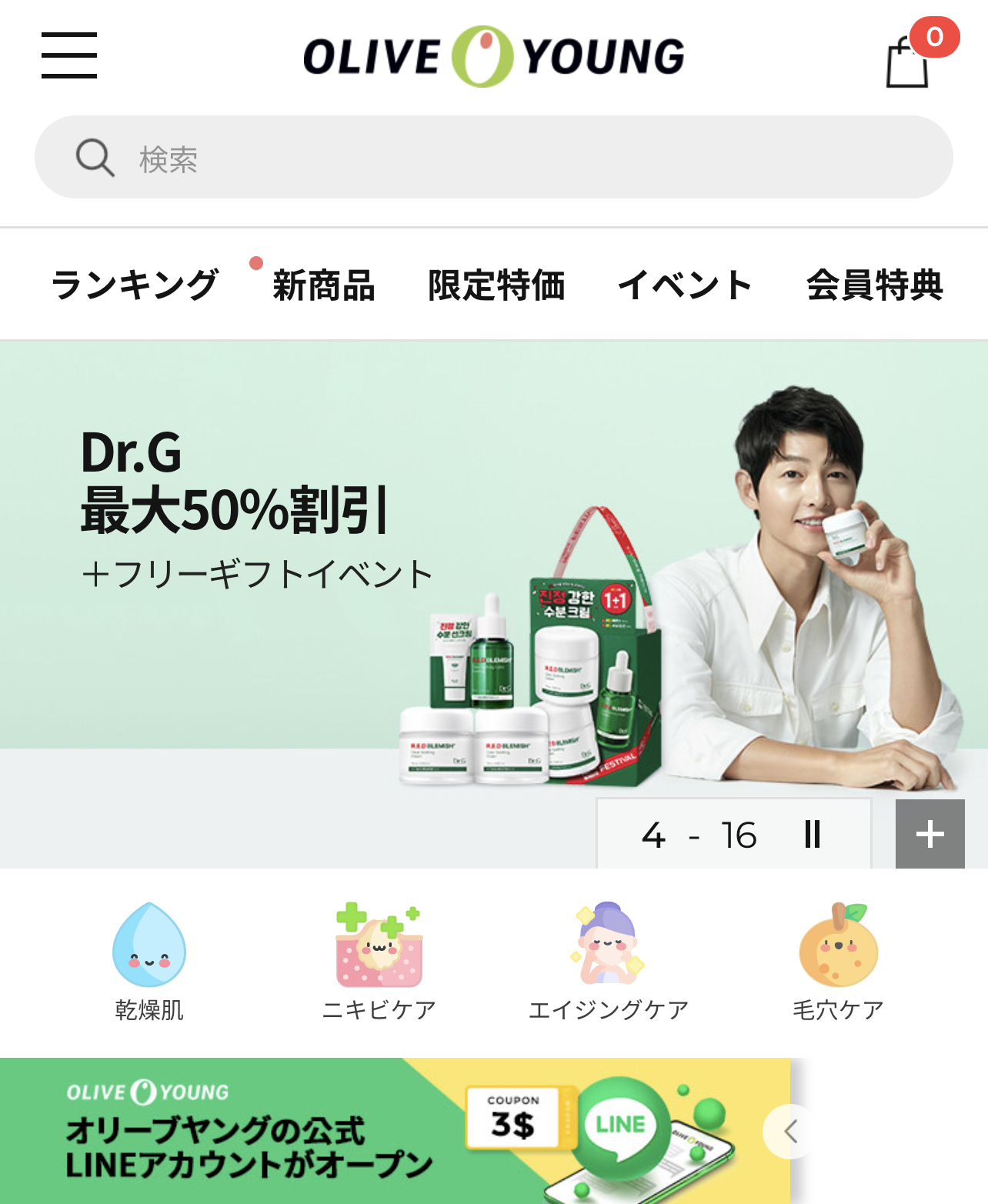988x1204 pixels.
Task: View the 会員特典 tab
Action: [875, 285]
